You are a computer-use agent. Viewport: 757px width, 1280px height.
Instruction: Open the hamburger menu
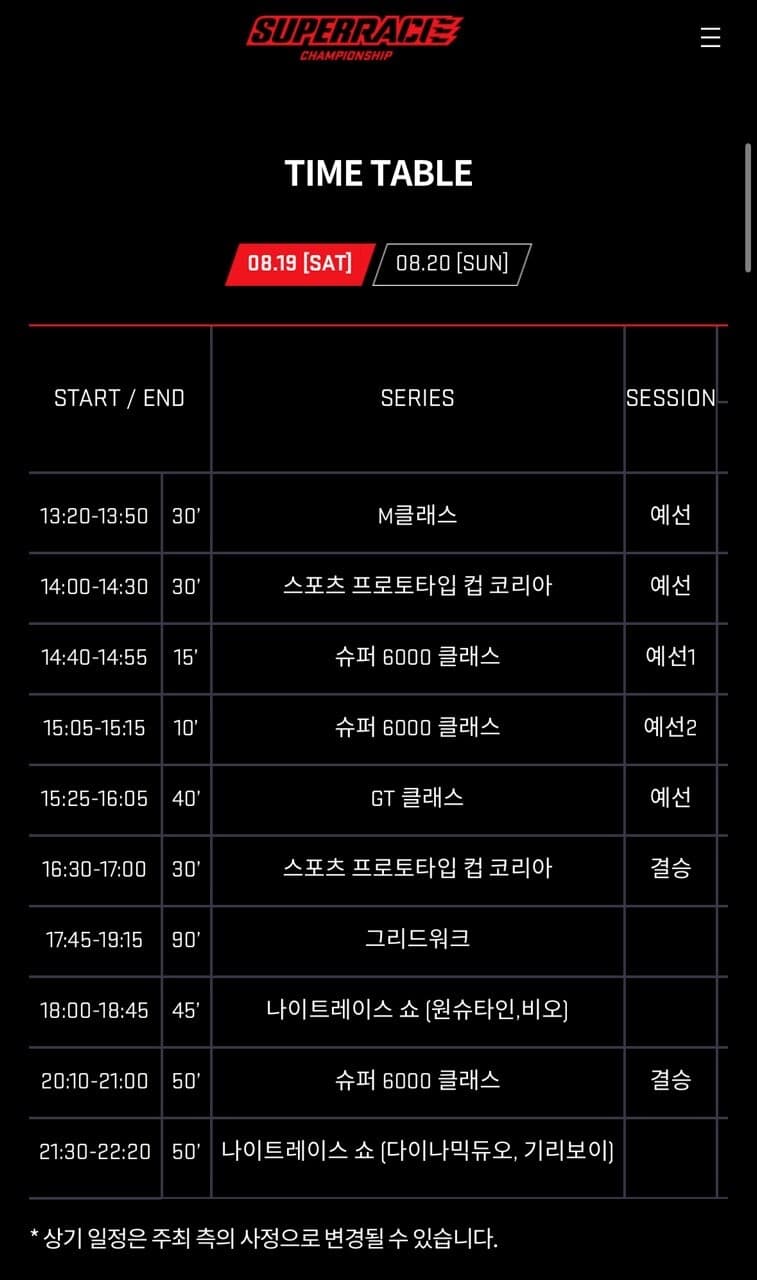710,38
